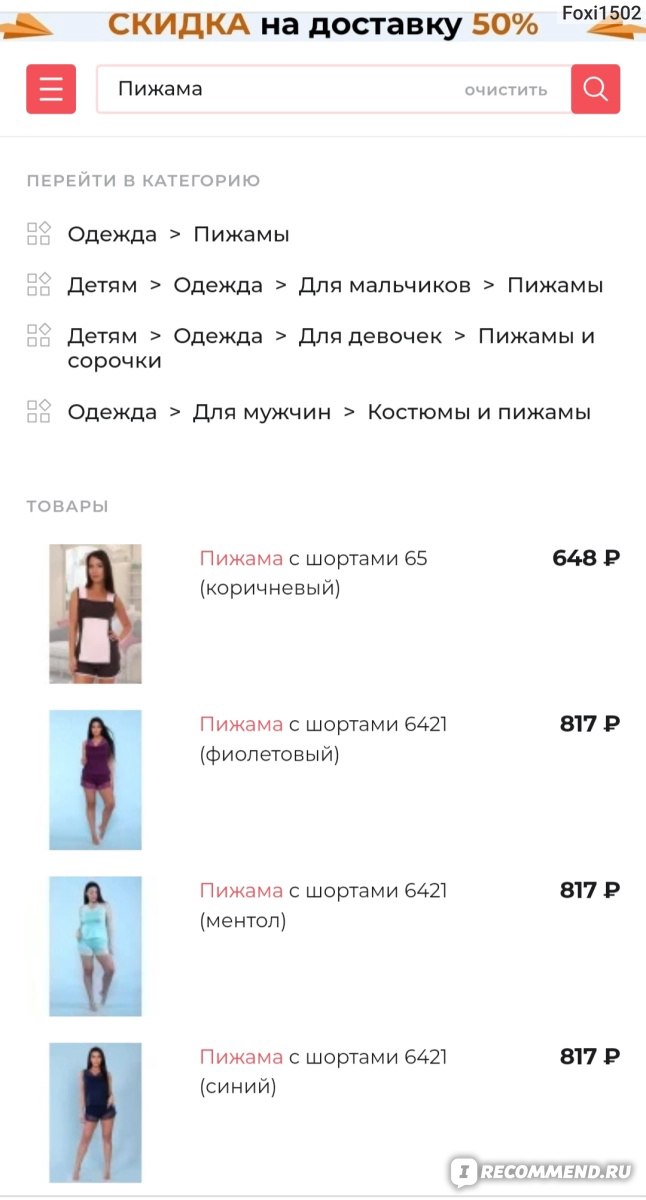Select Пижама с шортами 6421 (фиолетовый)
The image size is (646, 1200).
[x=334, y=780]
